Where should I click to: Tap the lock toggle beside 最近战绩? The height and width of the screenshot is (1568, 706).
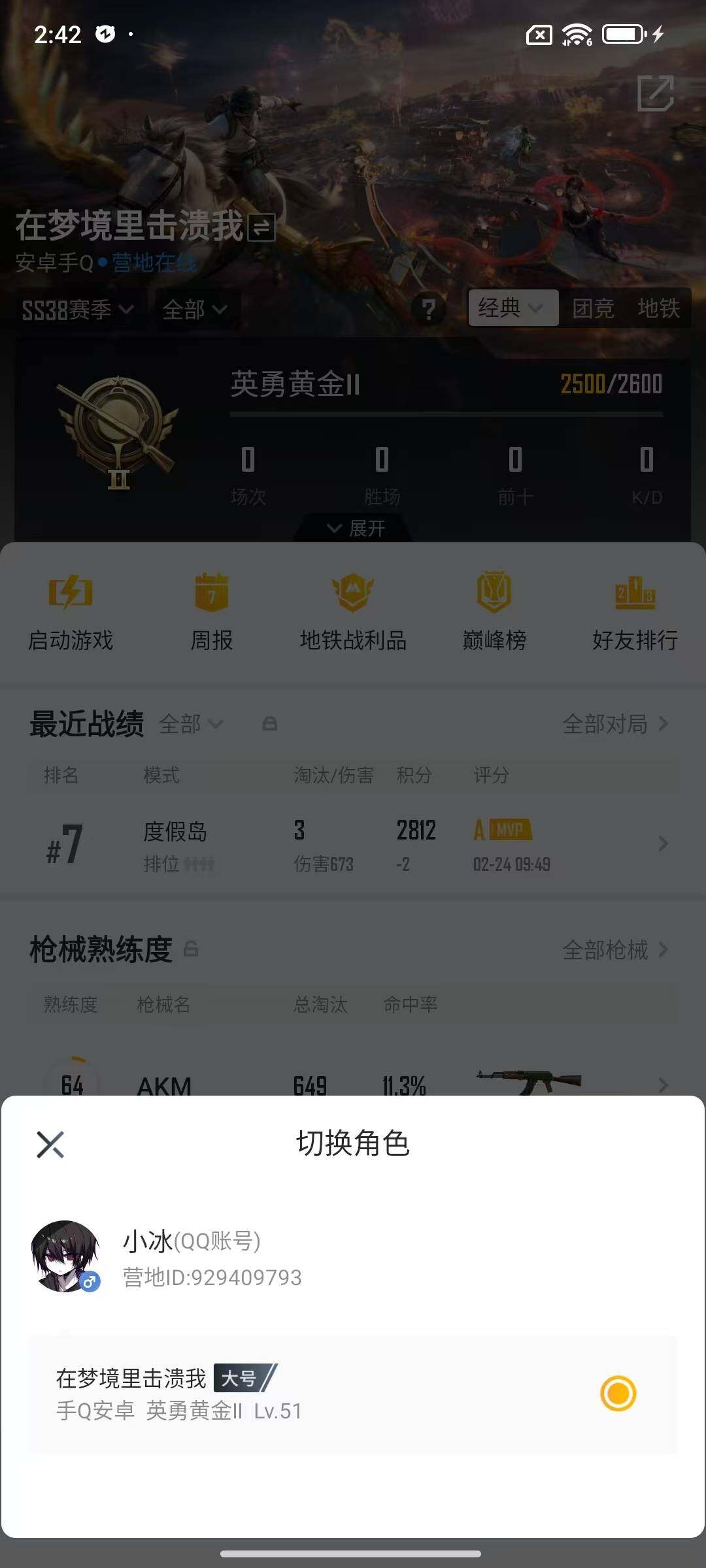(270, 724)
